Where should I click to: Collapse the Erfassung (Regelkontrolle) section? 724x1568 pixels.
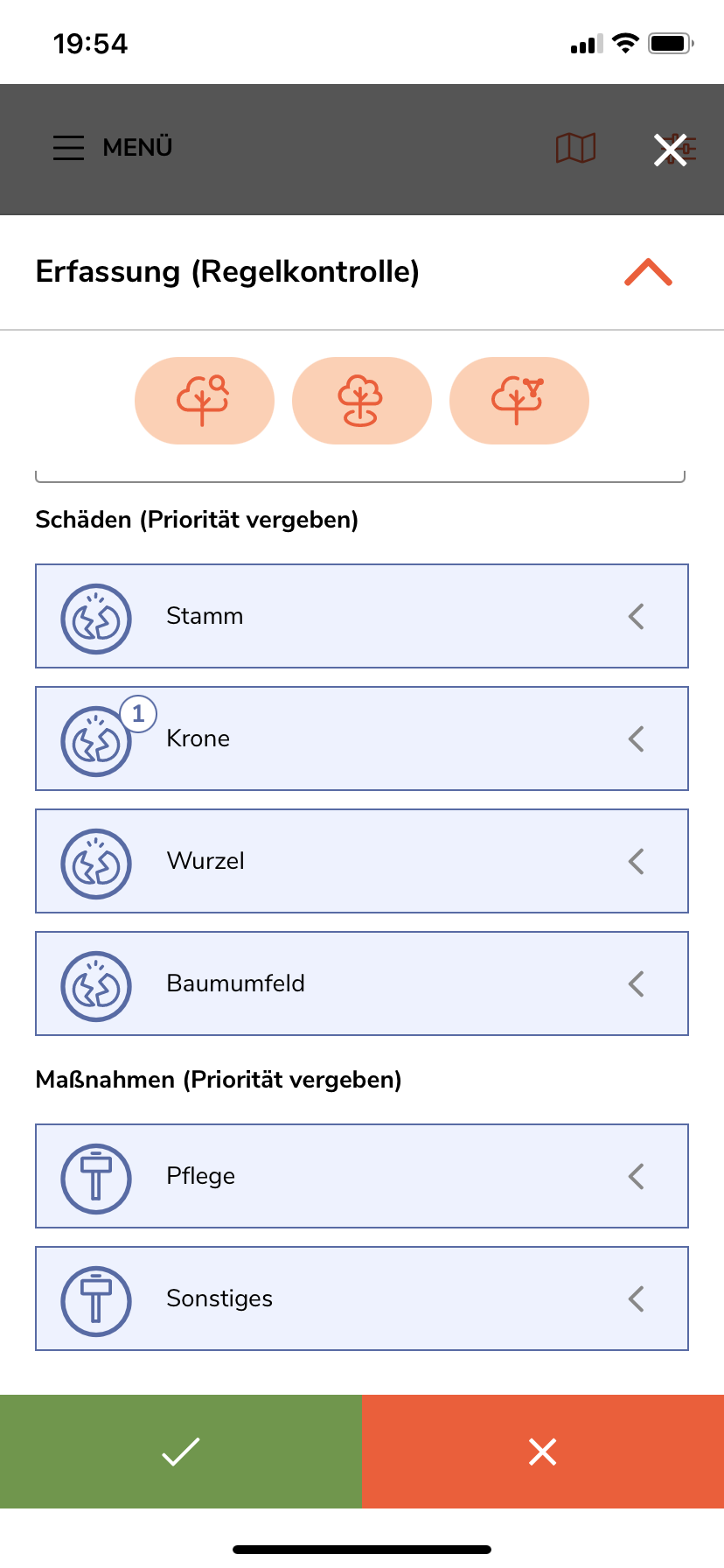(648, 272)
